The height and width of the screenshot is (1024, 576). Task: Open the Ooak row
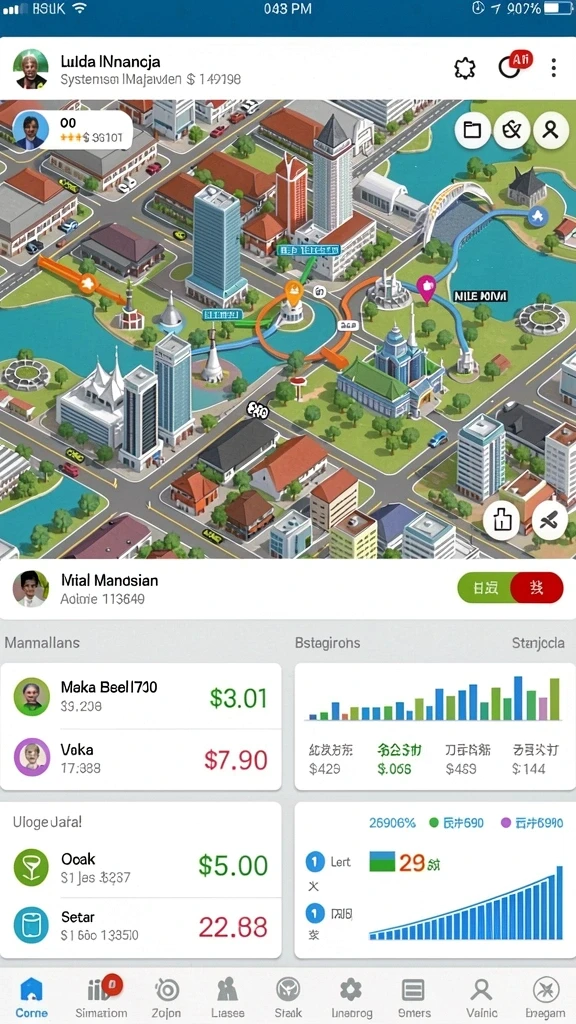140,866
